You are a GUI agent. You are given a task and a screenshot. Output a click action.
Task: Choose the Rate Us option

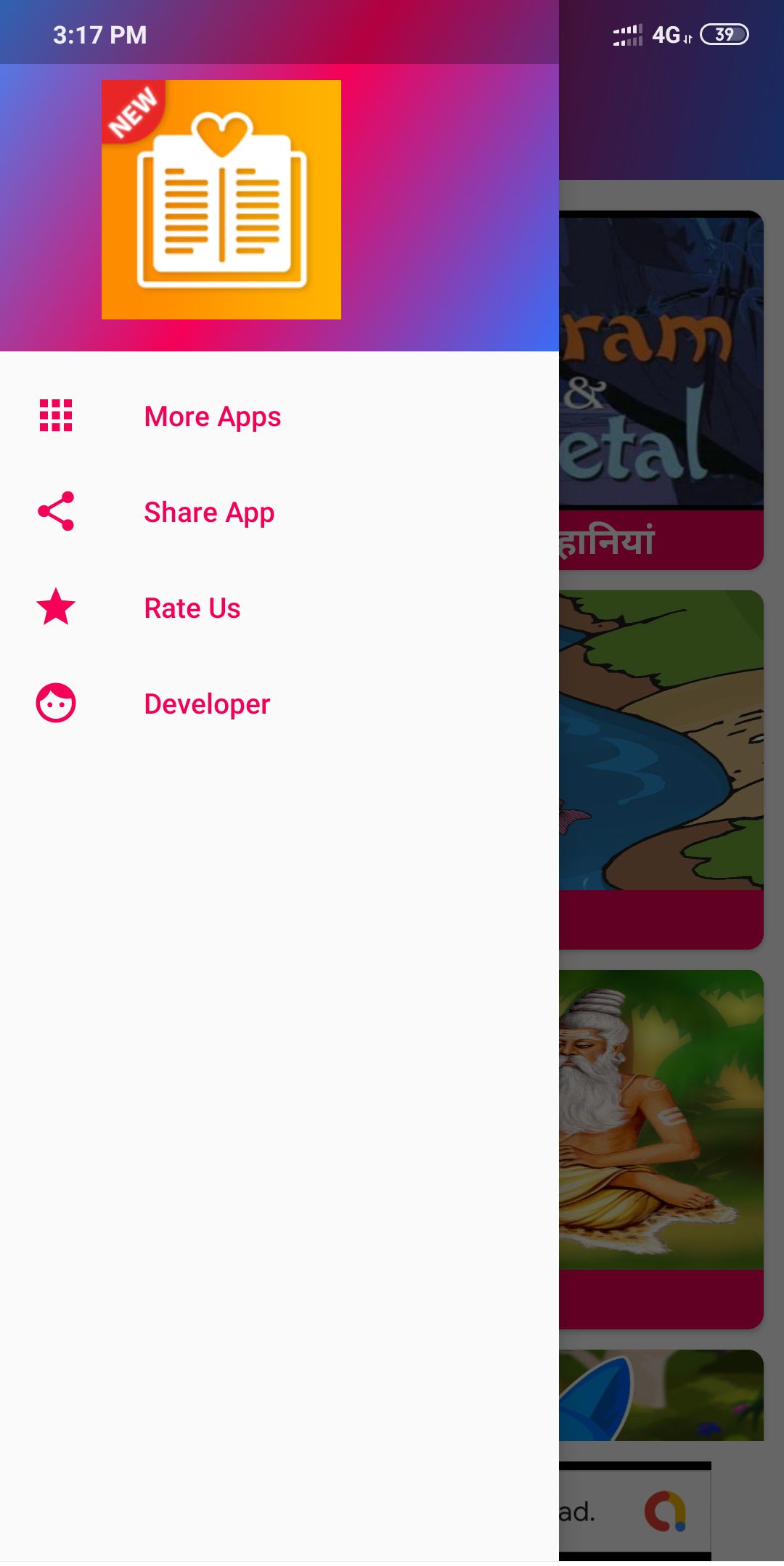click(x=192, y=608)
